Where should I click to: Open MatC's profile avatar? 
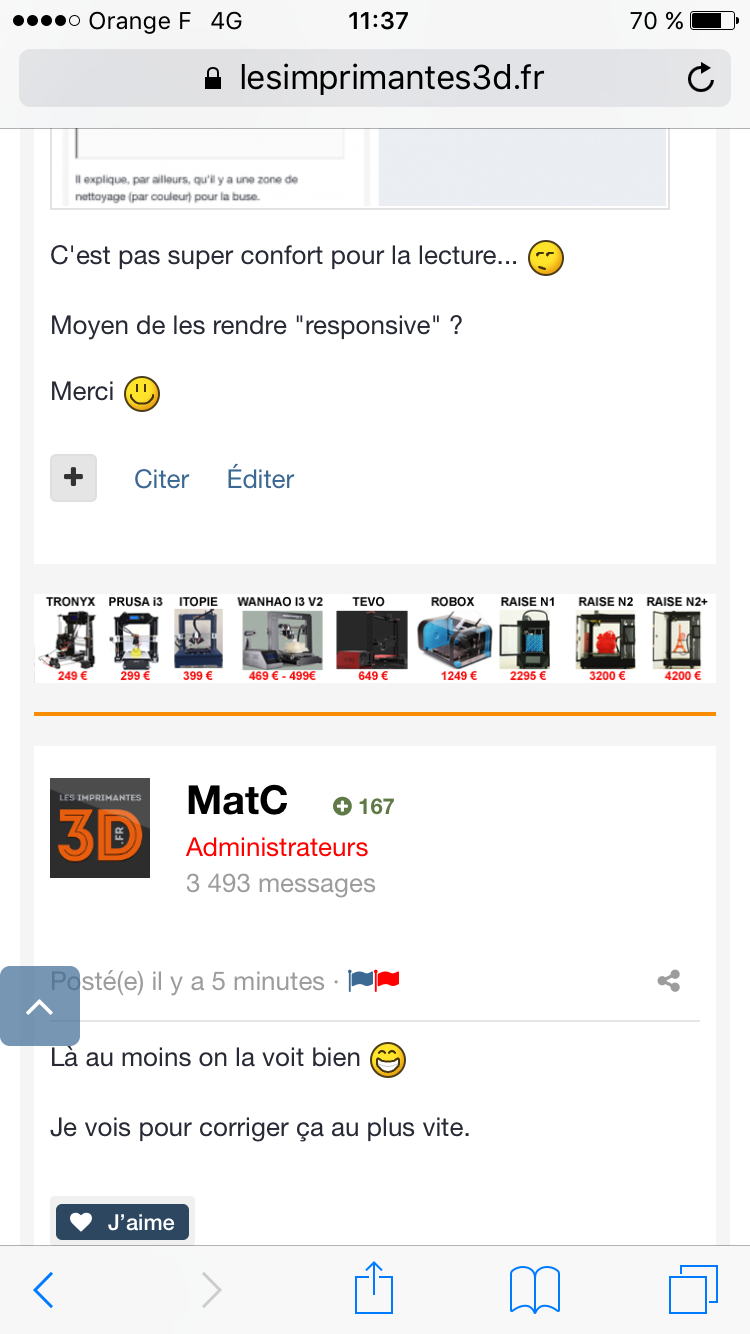100,828
